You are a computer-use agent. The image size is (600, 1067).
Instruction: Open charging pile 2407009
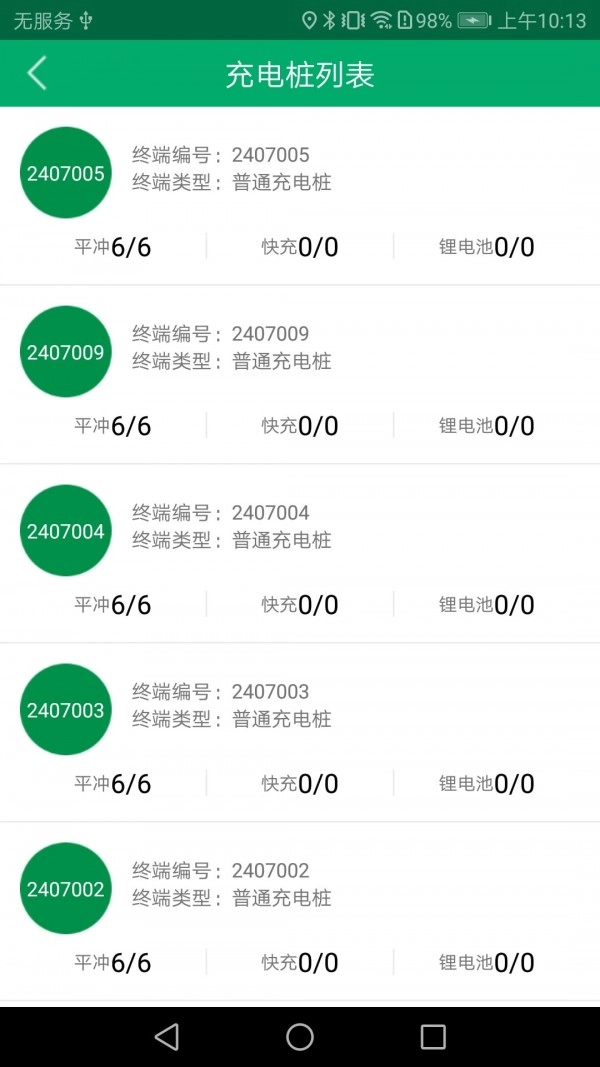pyautogui.click(x=300, y=374)
